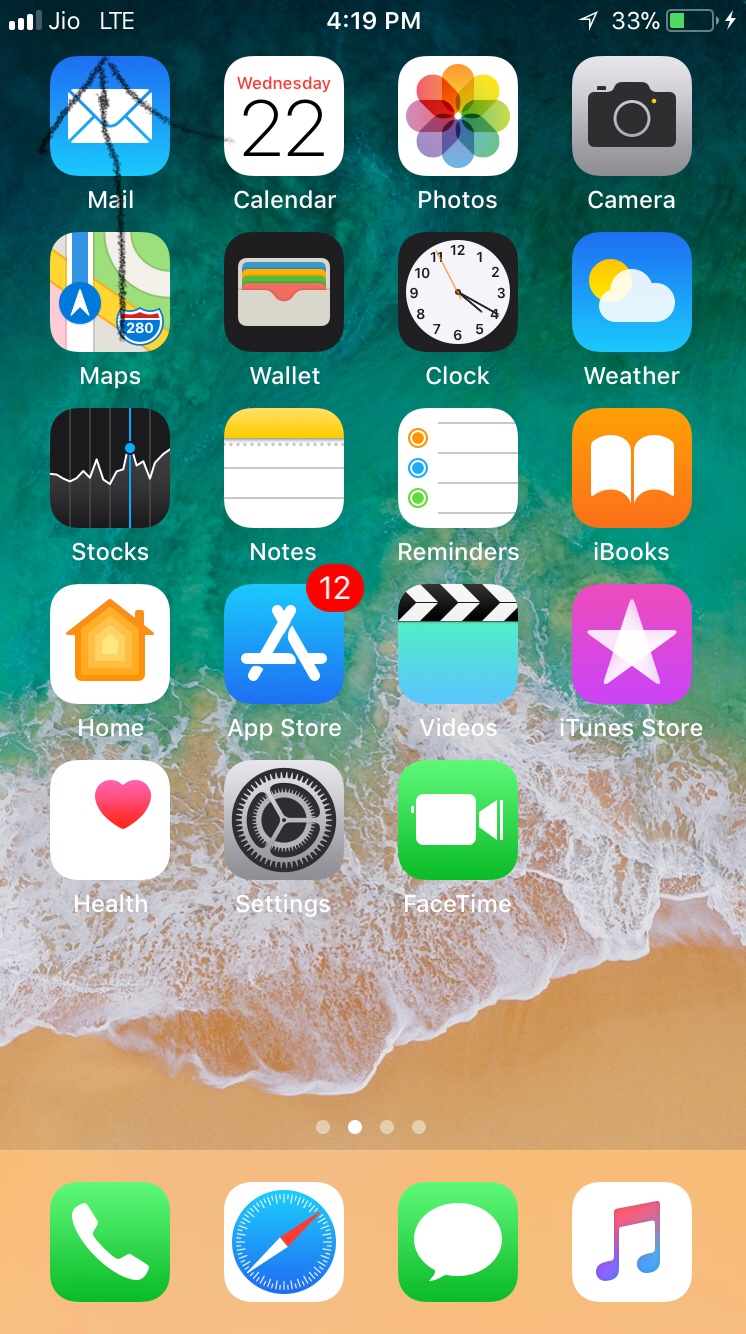Launch the iTunes Store
The height and width of the screenshot is (1334, 746).
(632, 644)
